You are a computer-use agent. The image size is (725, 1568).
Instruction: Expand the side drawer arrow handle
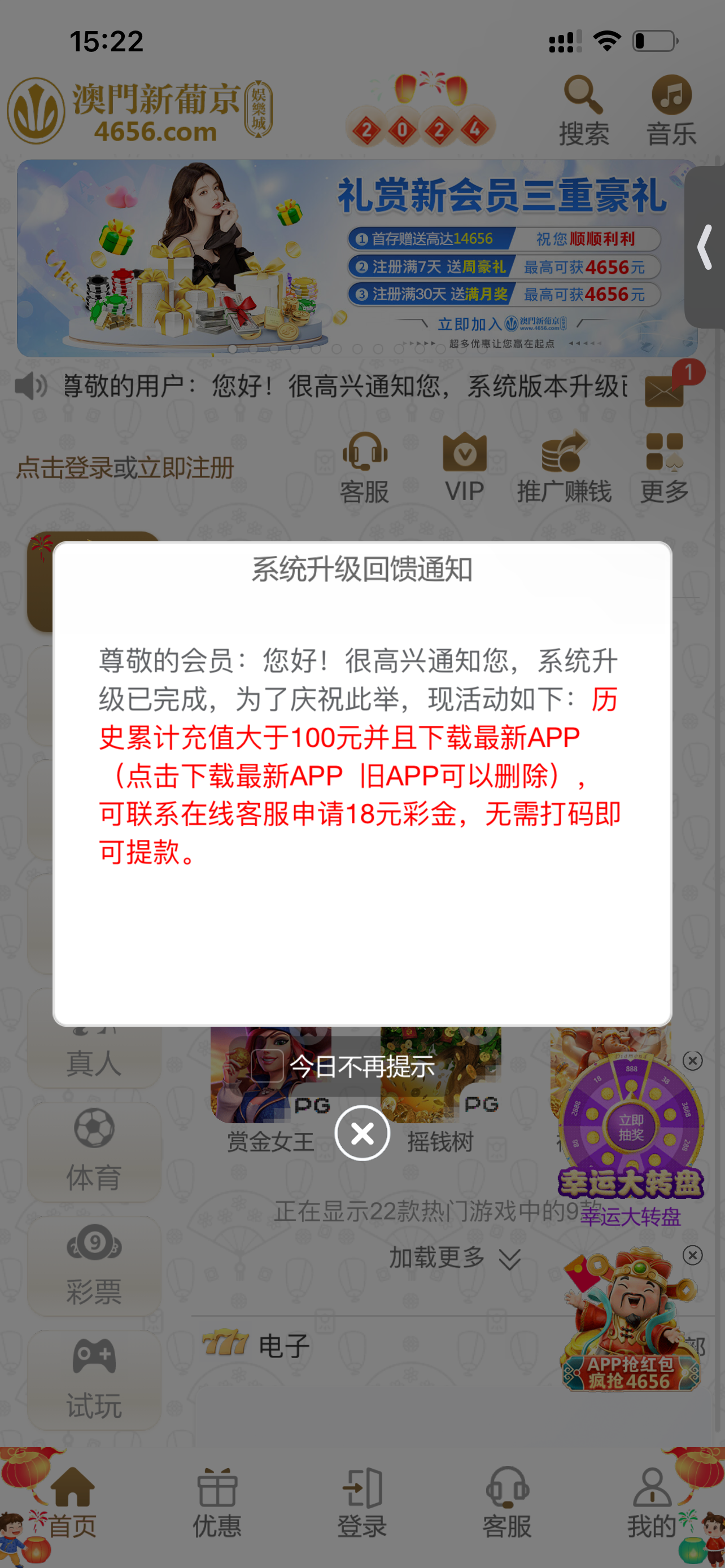pos(705,247)
